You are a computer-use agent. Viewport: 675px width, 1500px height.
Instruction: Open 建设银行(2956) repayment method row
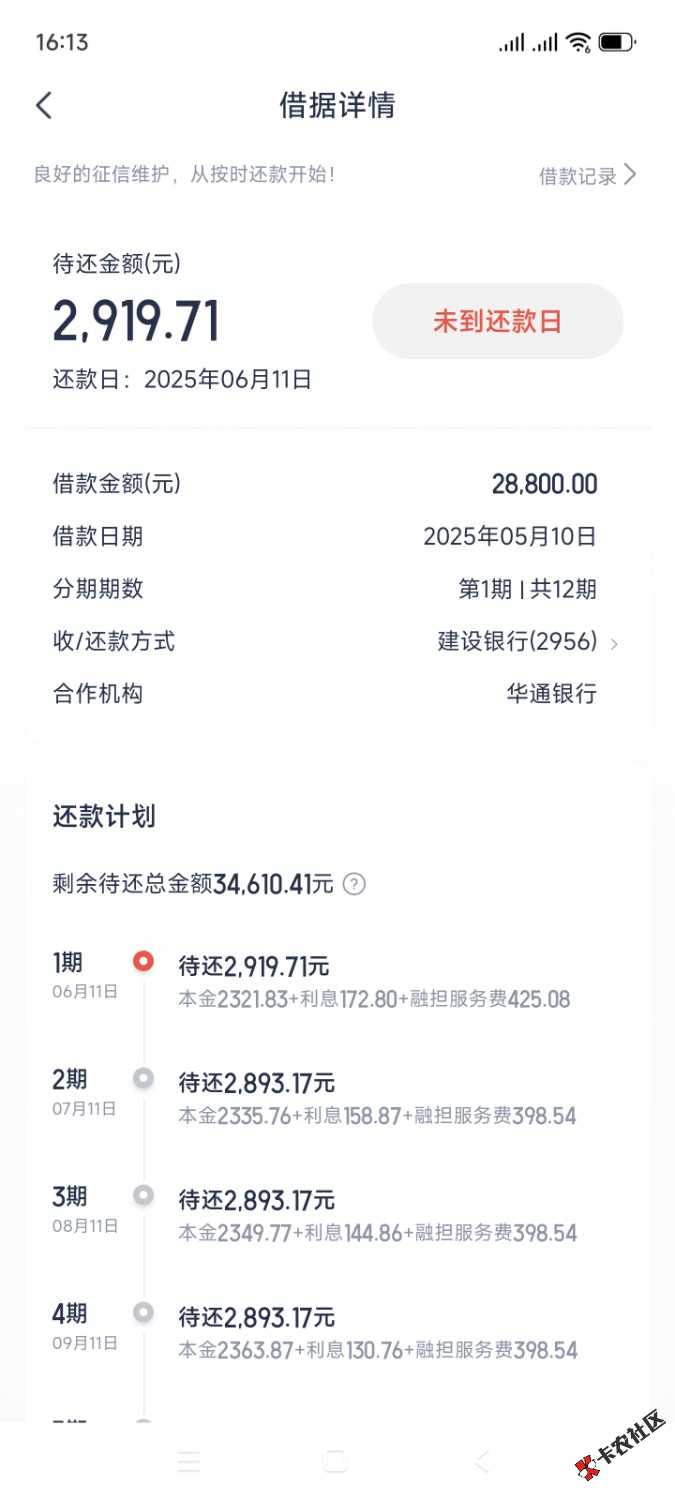tap(527, 642)
